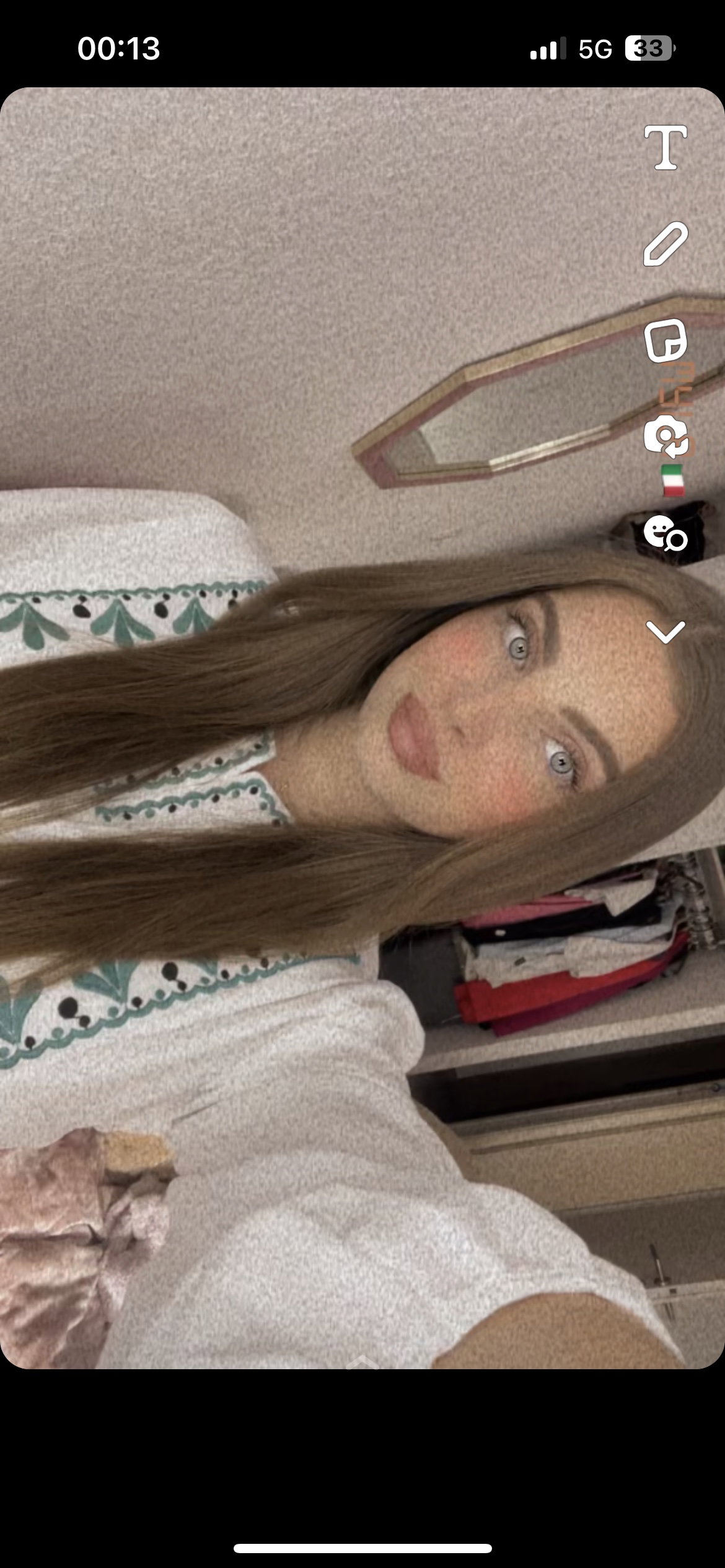This screenshot has height=1568, width=725.
Task: Add text with the T tool
Action: (x=666, y=147)
